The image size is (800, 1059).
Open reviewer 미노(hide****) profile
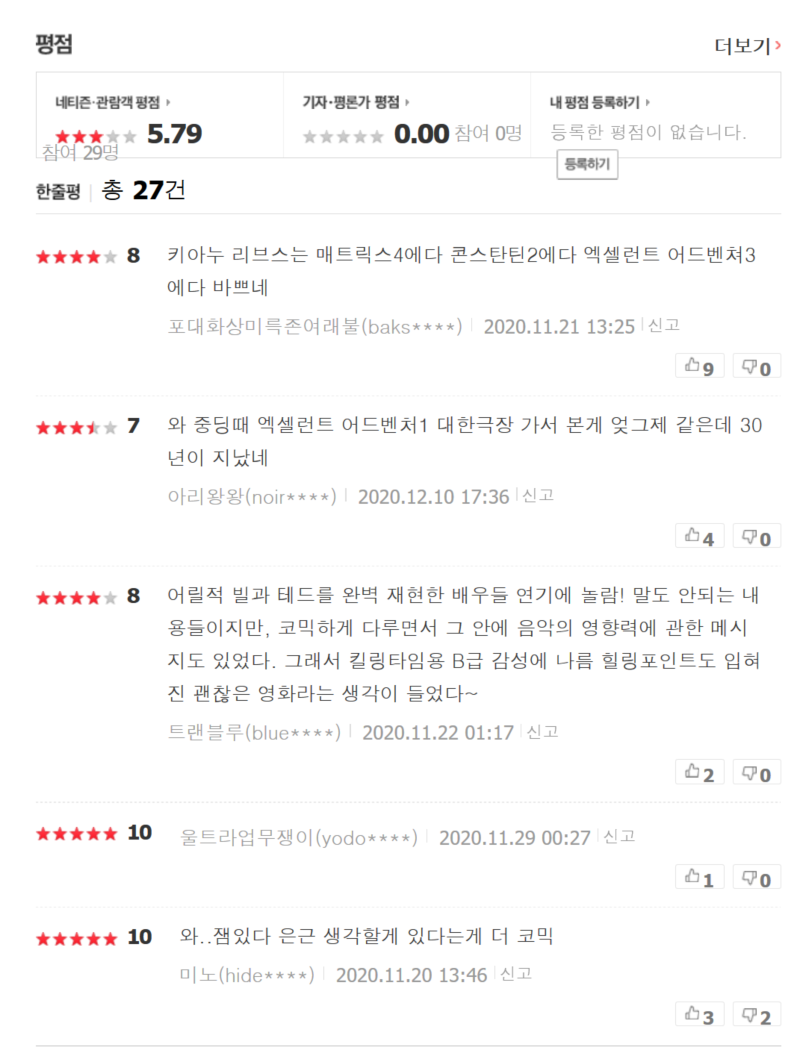coord(247,974)
